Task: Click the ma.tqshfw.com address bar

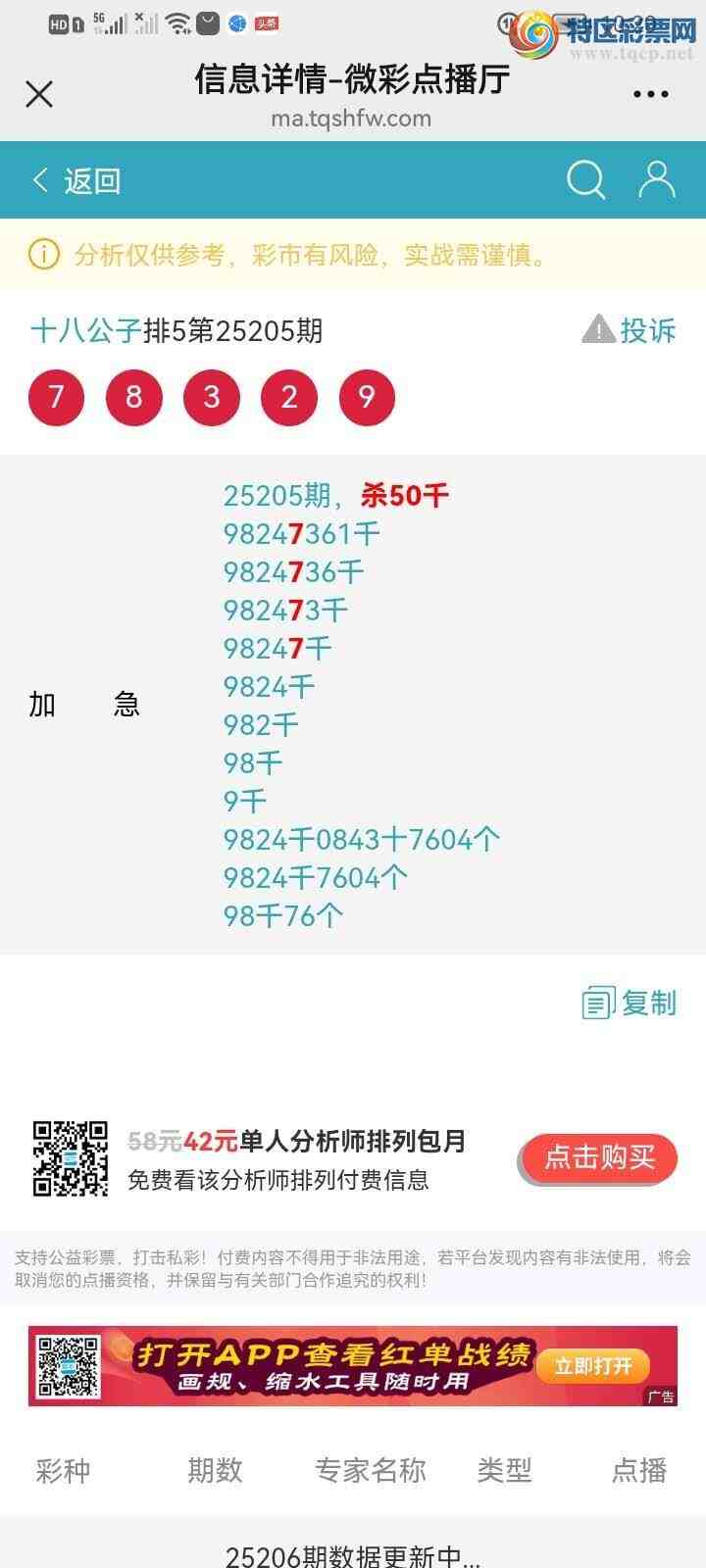Action: pyautogui.click(x=352, y=118)
